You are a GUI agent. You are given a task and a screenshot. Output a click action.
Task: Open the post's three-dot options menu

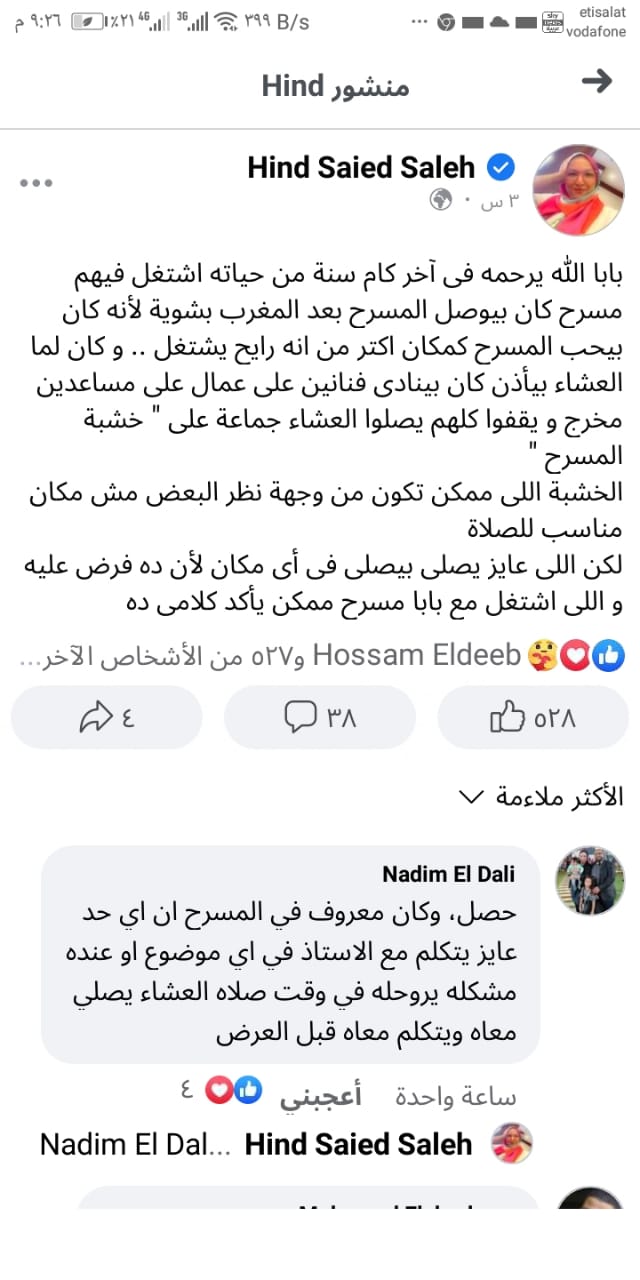coord(35,183)
